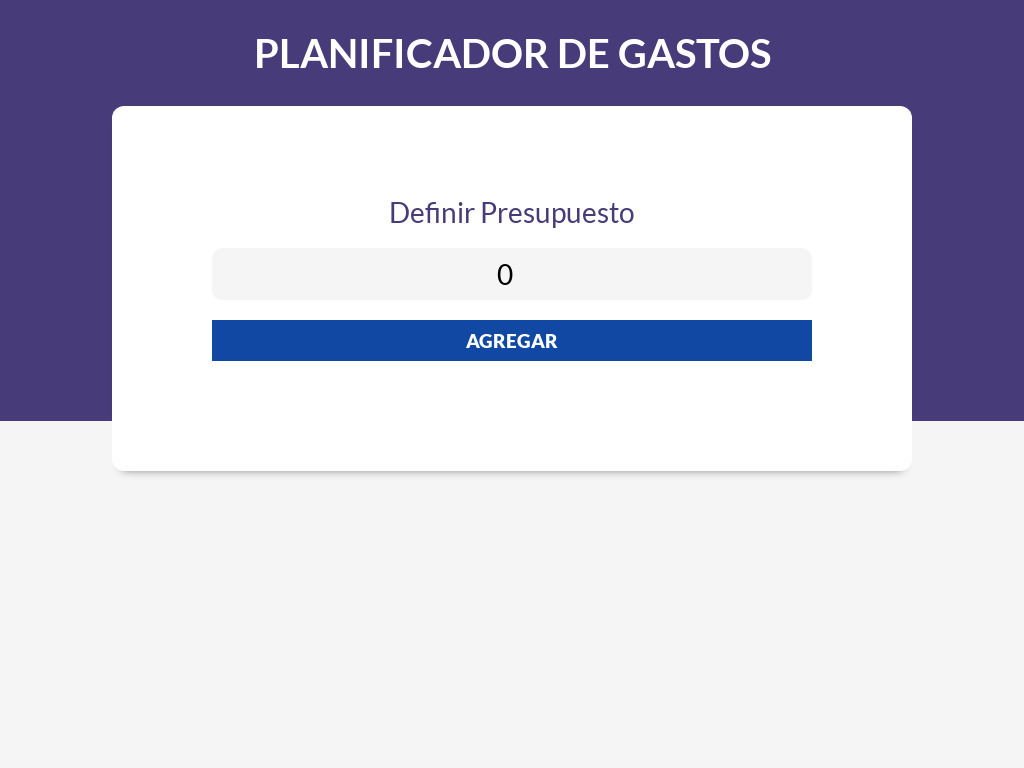The width and height of the screenshot is (1024, 768).
Task: Tap the budget amount input field
Action: tap(511, 274)
